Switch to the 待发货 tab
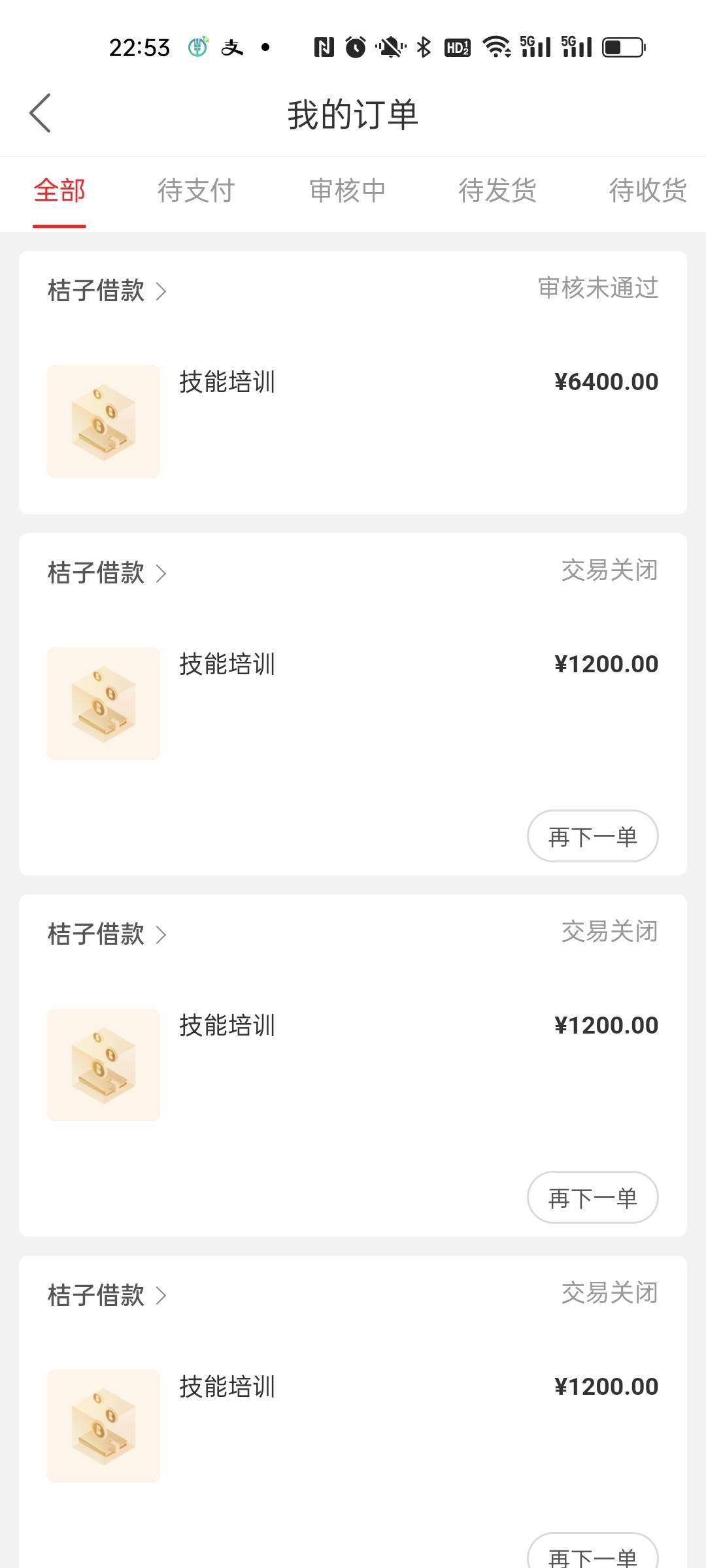 tap(497, 191)
